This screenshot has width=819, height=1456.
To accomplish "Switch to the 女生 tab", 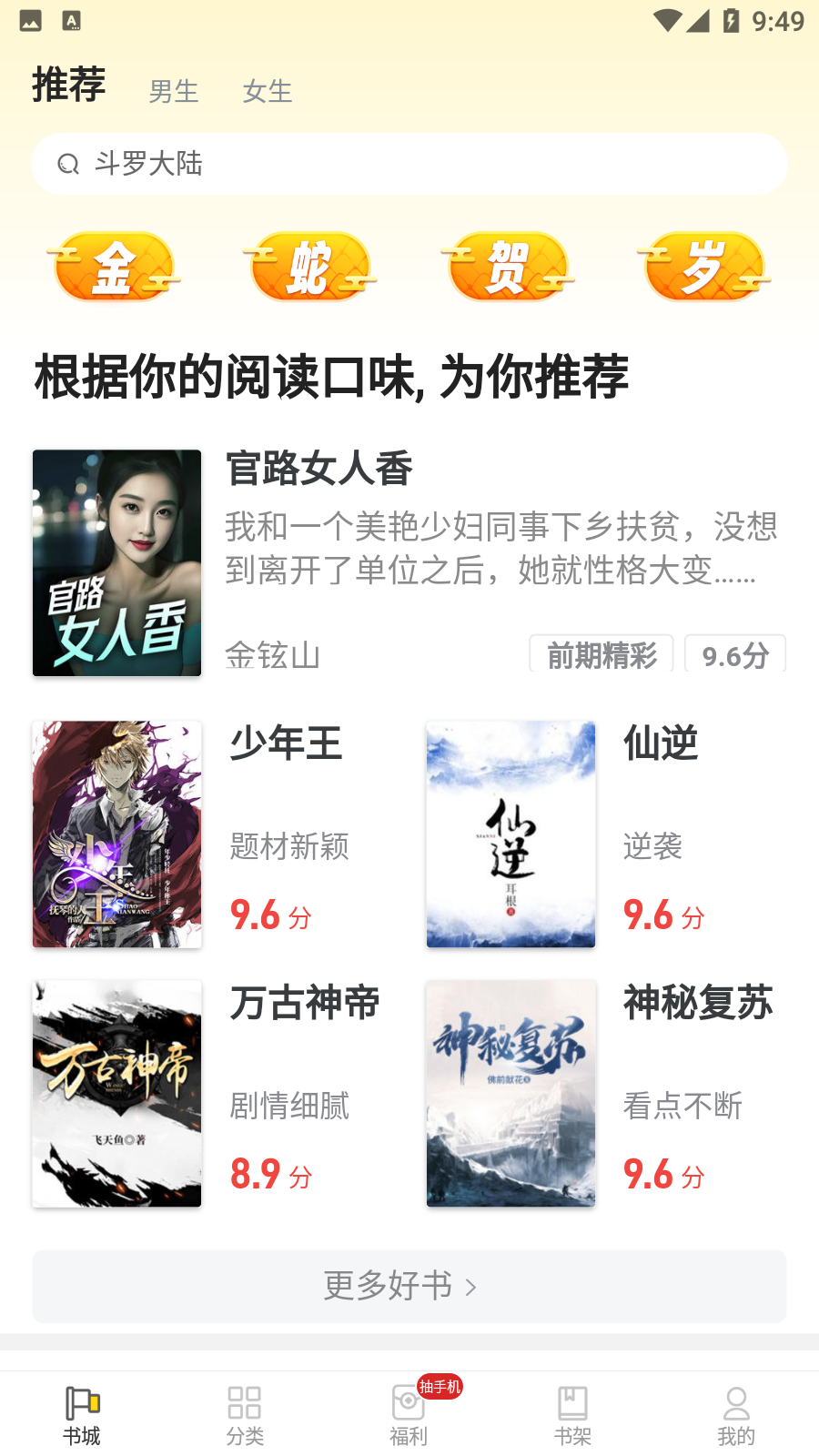I will pos(266,90).
